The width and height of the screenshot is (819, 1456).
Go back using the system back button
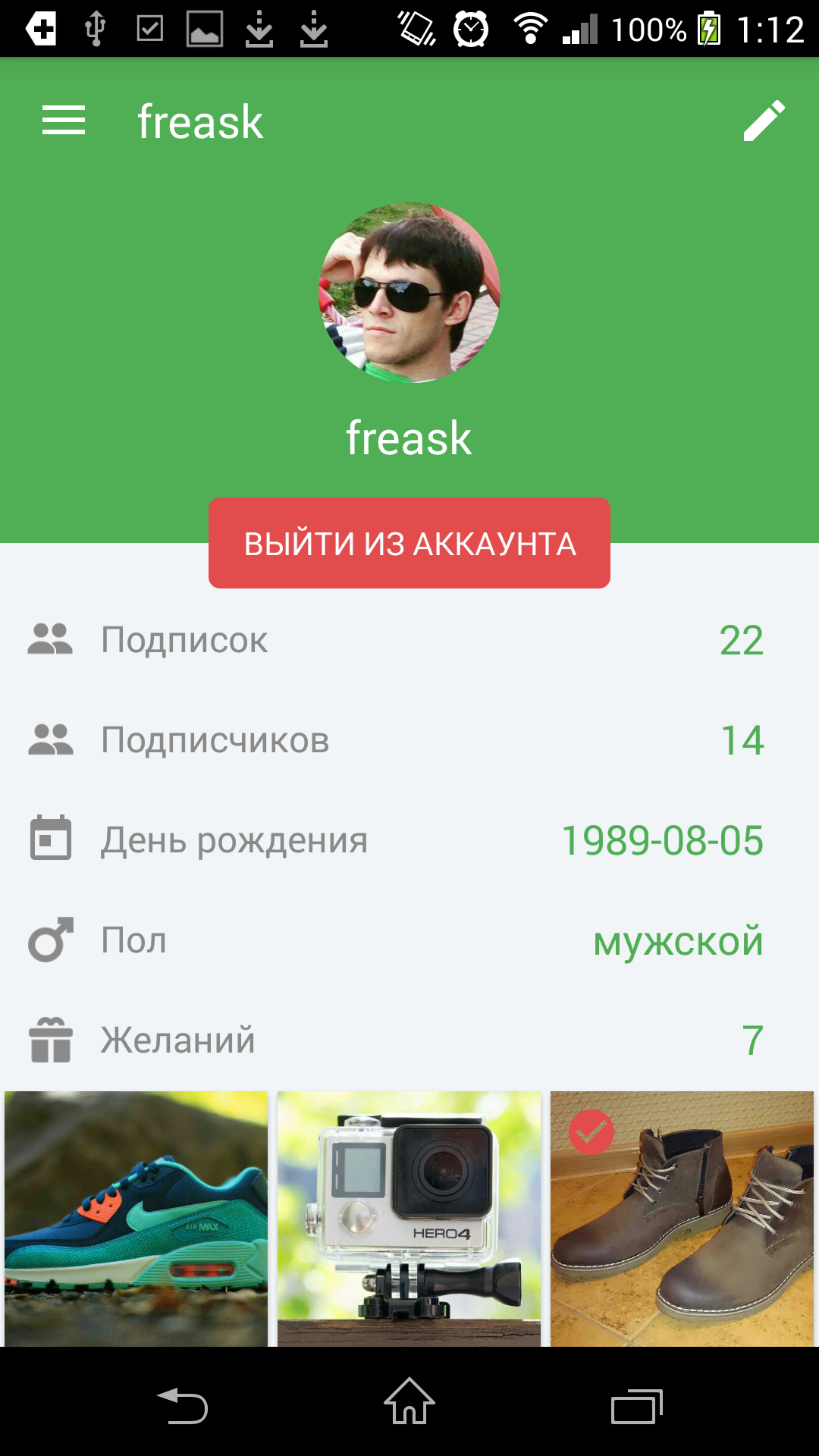pos(182,1407)
